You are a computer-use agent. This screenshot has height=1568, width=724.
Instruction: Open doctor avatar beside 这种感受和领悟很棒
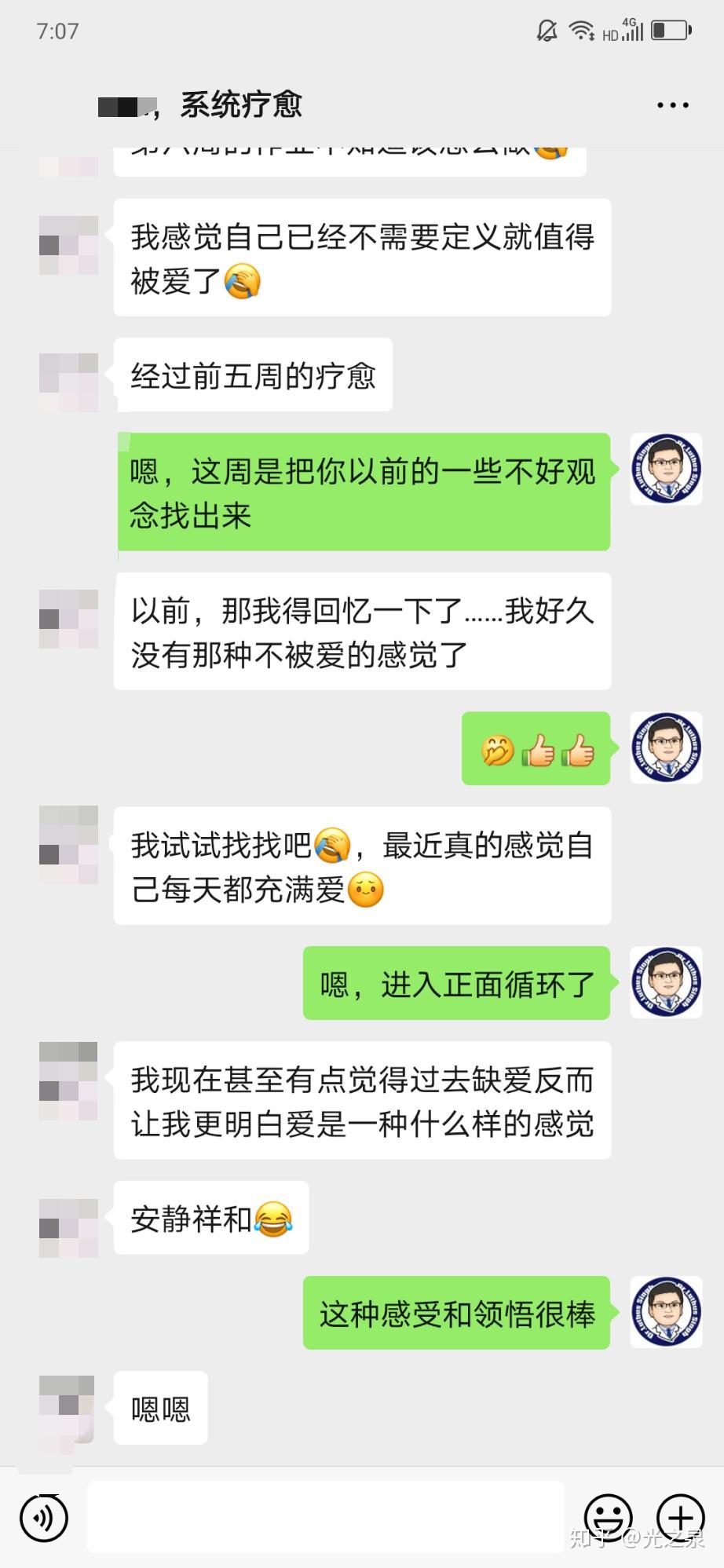pyautogui.click(x=666, y=1313)
